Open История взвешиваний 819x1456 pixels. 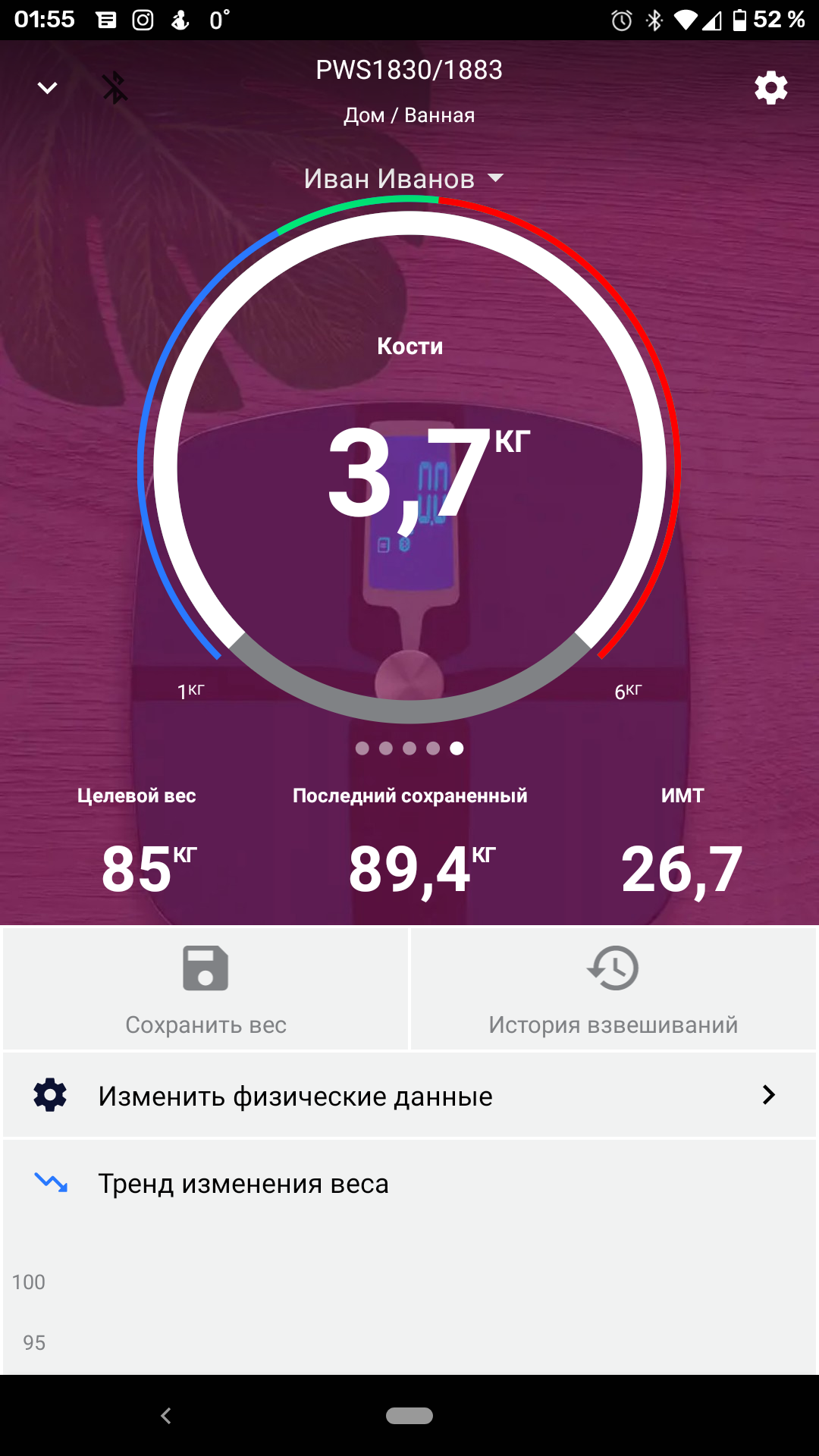613,989
